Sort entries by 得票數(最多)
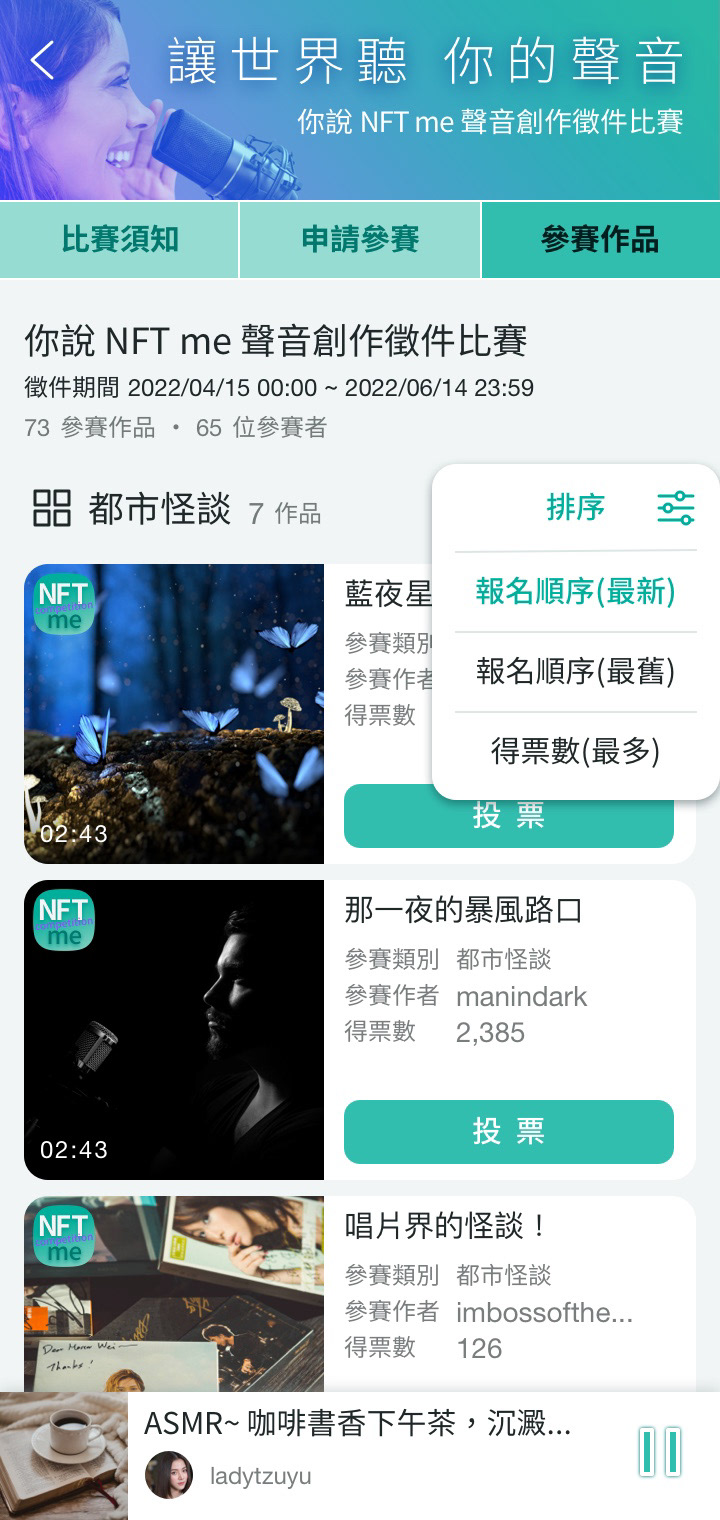The width and height of the screenshot is (720, 1520). pos(575,751)
